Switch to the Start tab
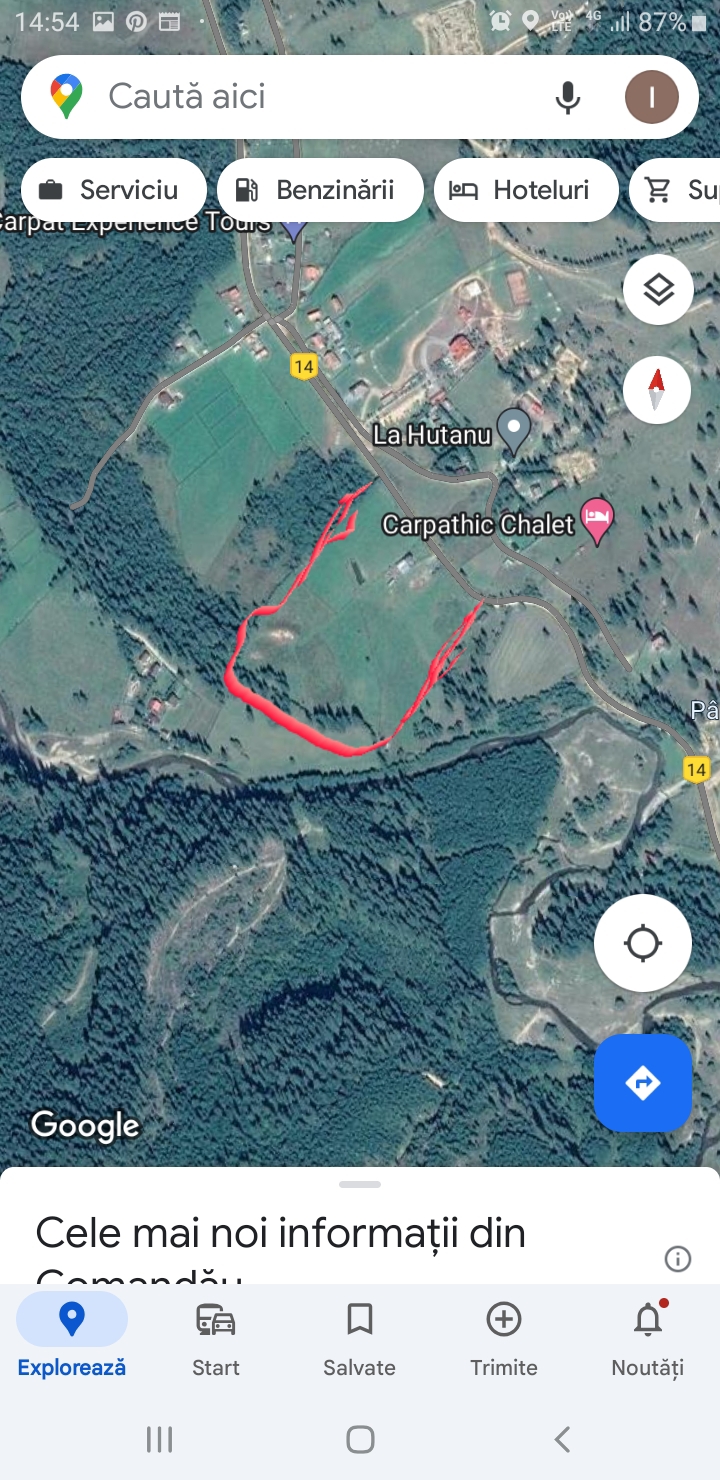This screenshot has height=1480, width=720. tap(216, 1337)
